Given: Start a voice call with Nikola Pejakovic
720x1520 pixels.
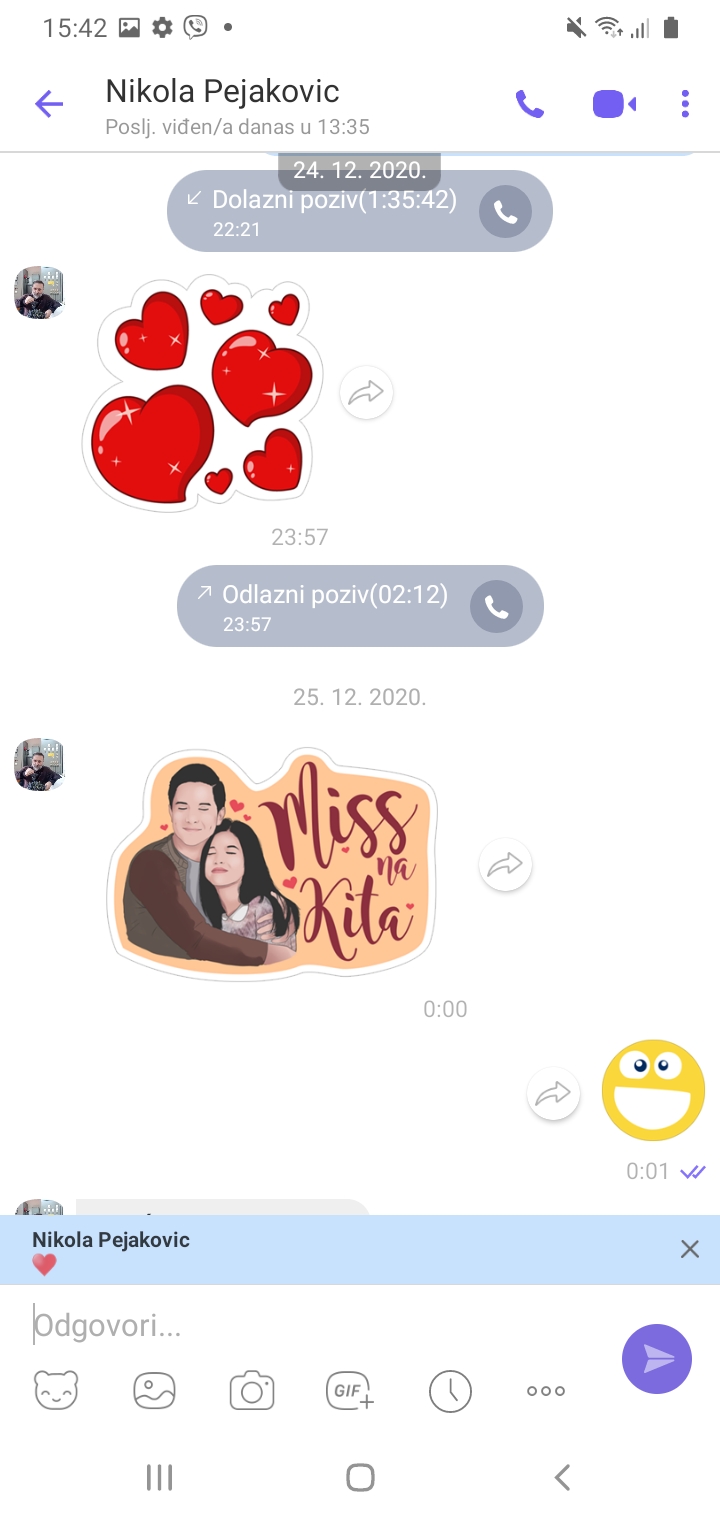Looking at the screenshot, I should click(529, 104).
